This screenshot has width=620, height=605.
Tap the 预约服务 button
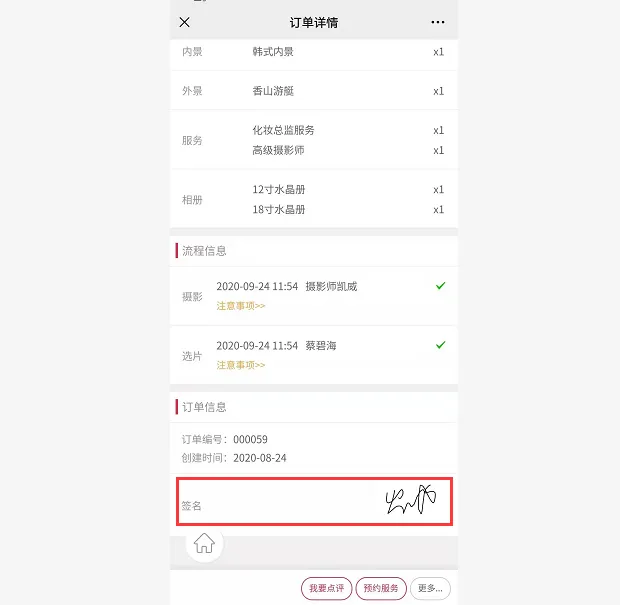(x=381, y=589)
